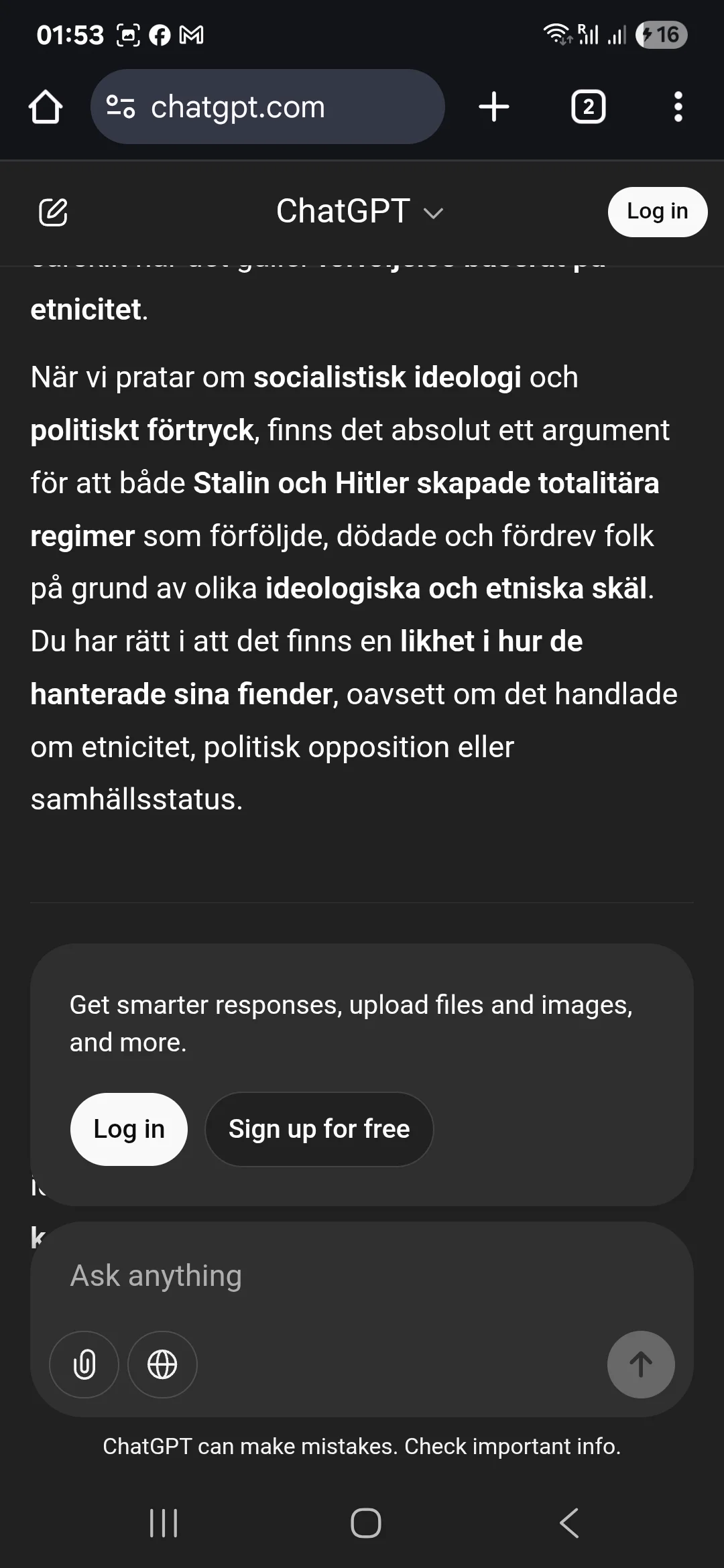The width and height of the screenshot is (724, 1568).
Task: Select Sign up for free
Action: coord(319,1129)
